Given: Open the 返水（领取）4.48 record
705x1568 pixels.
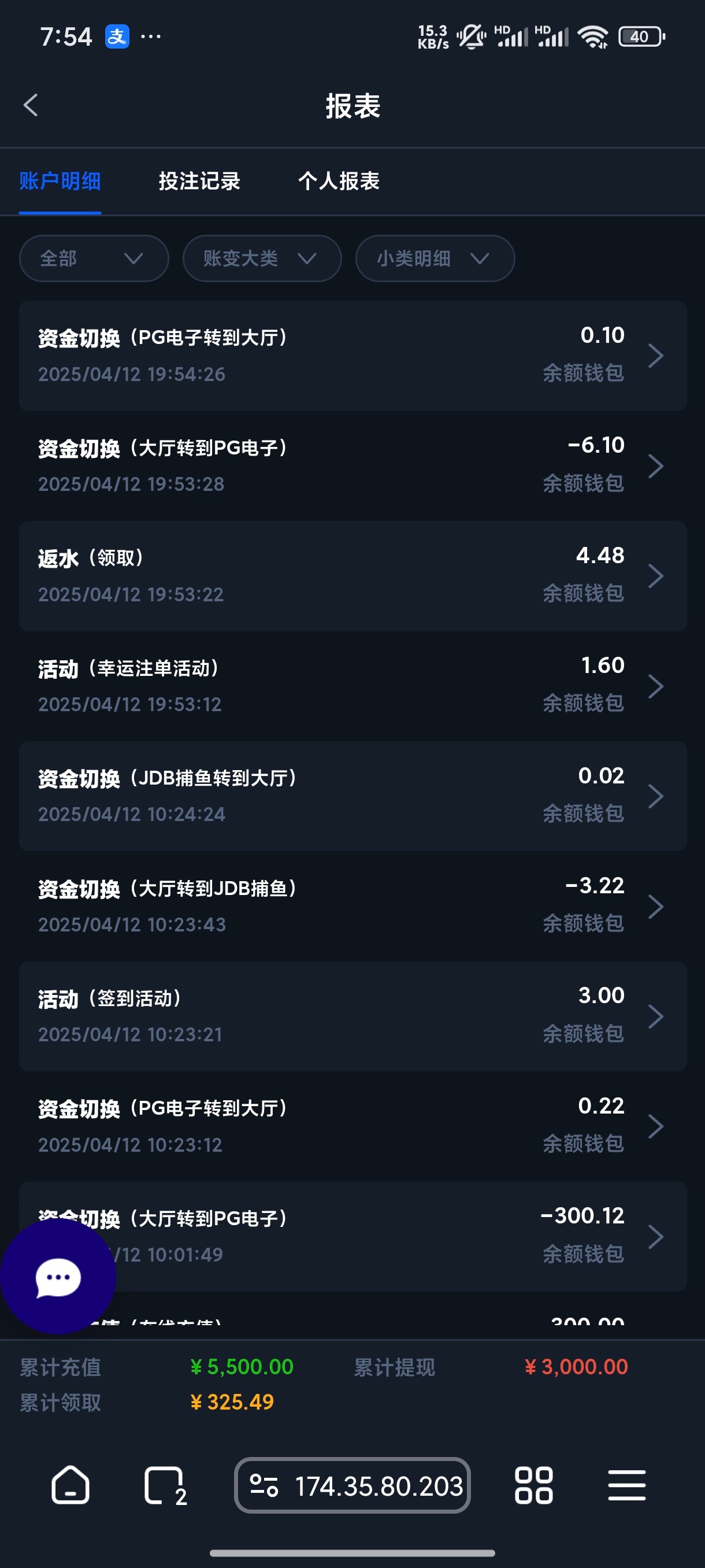Looking at the screenshot, I should [352, 576].
